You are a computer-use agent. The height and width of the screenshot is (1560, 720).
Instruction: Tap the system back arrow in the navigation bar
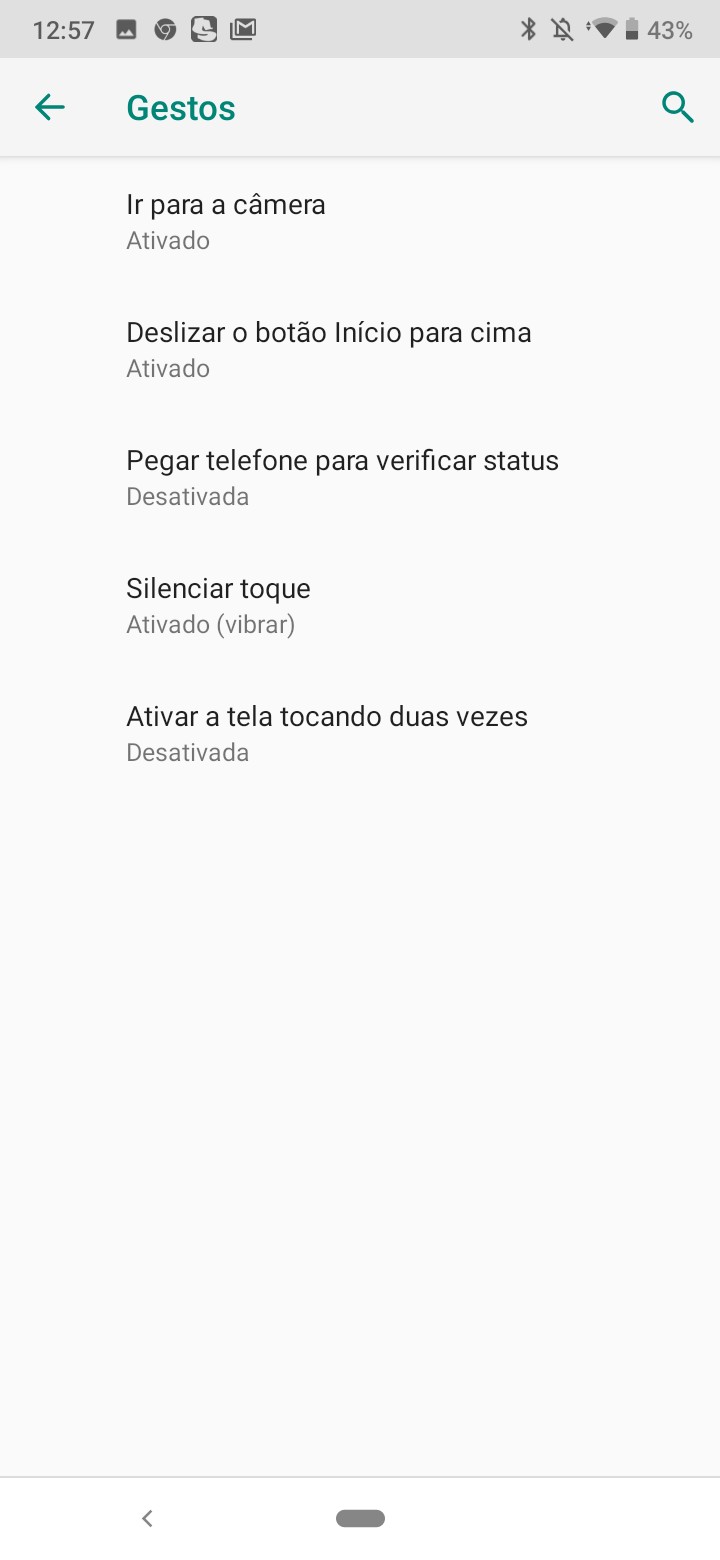(x=147, y=1518)
